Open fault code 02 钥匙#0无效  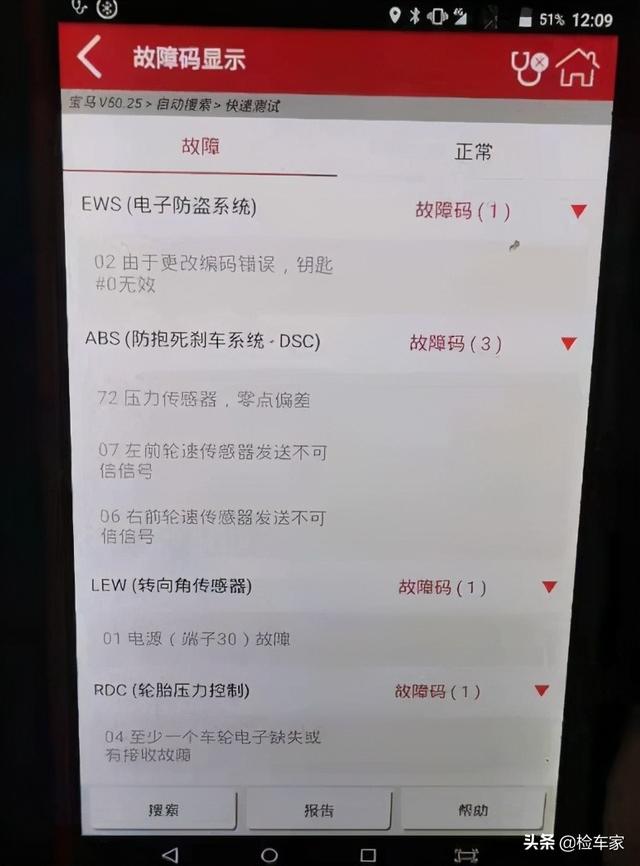(214, 274)
